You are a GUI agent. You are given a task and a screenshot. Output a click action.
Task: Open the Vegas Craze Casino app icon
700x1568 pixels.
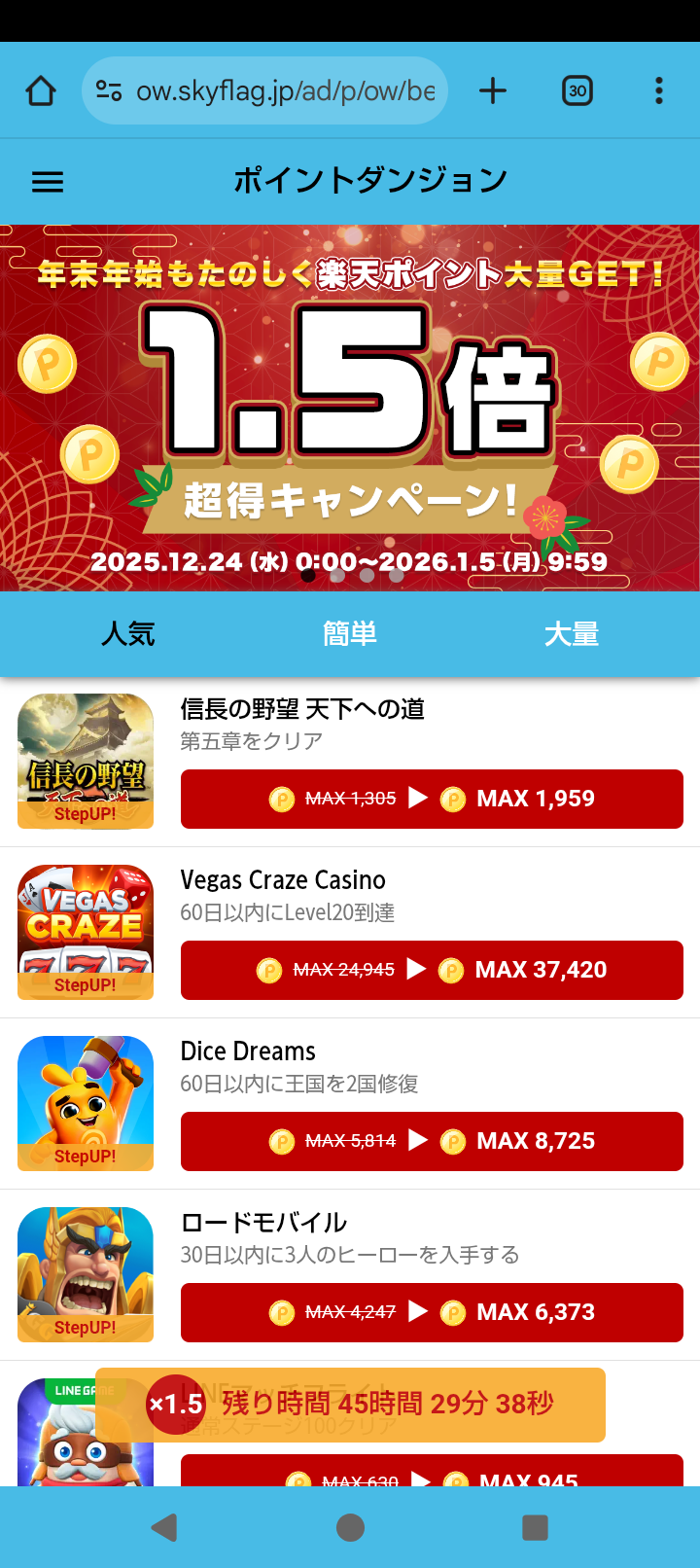[x=86, y=932]
